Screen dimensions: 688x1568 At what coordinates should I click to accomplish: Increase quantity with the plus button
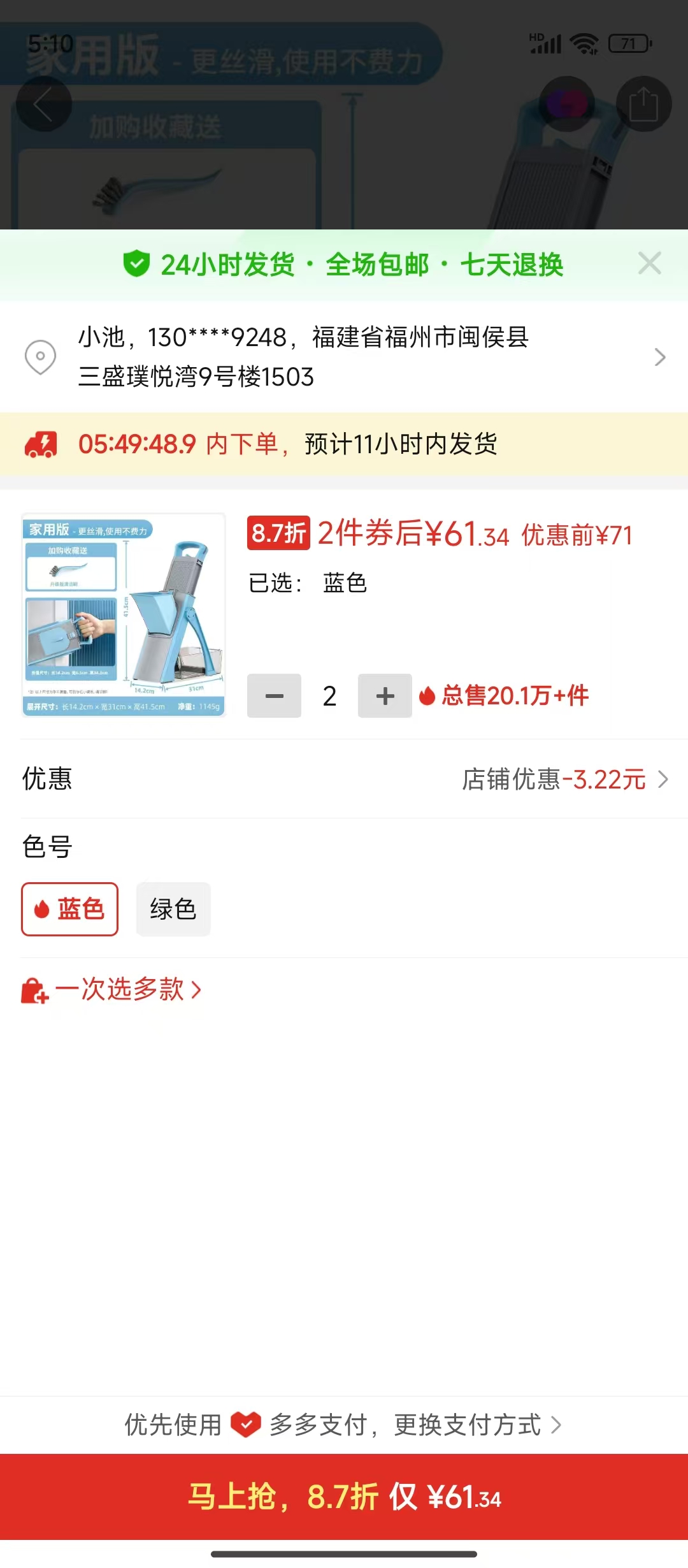click(x=385, y=696)
